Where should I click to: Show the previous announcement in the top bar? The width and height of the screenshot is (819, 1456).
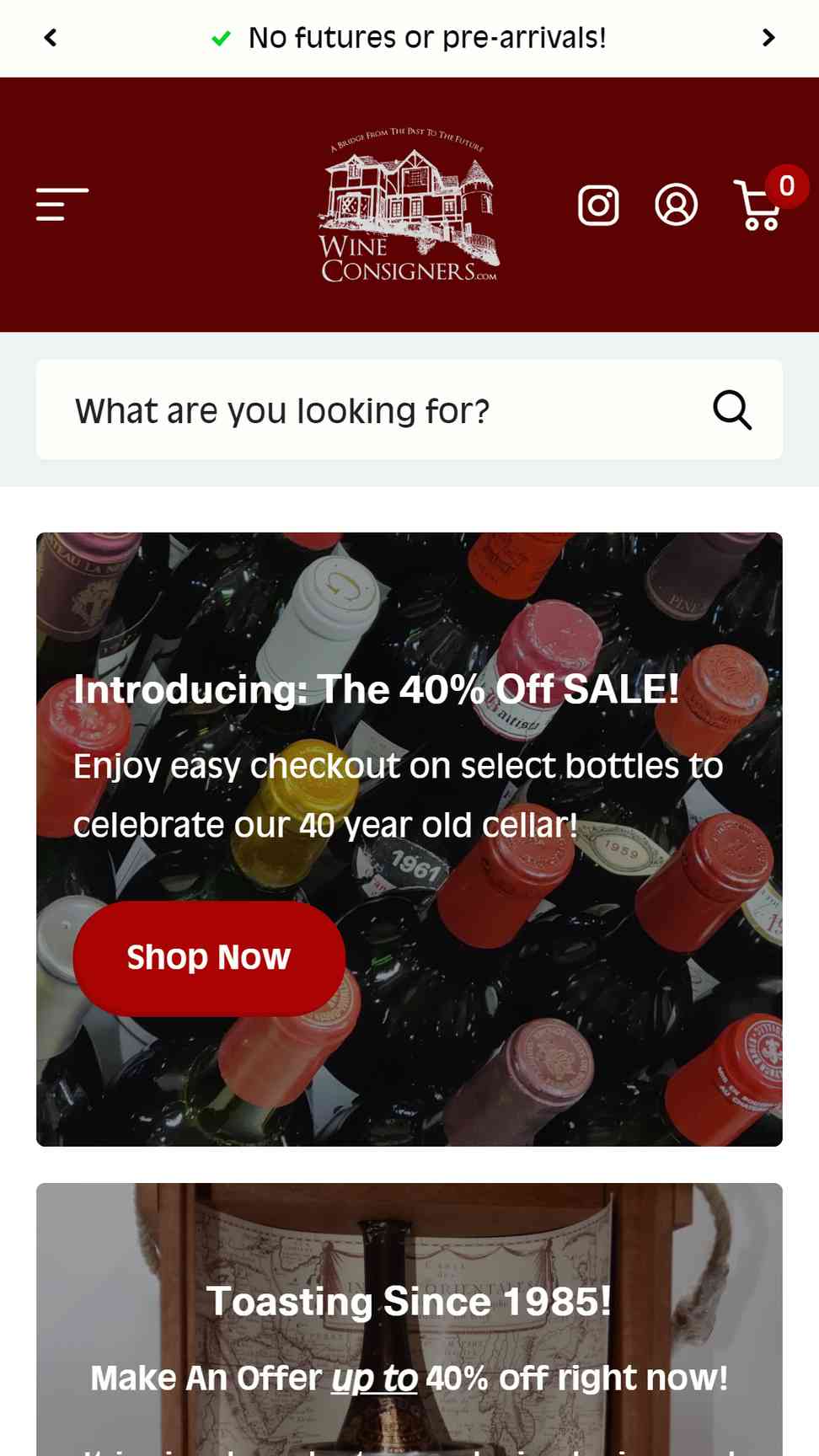[x=51, y=38]
